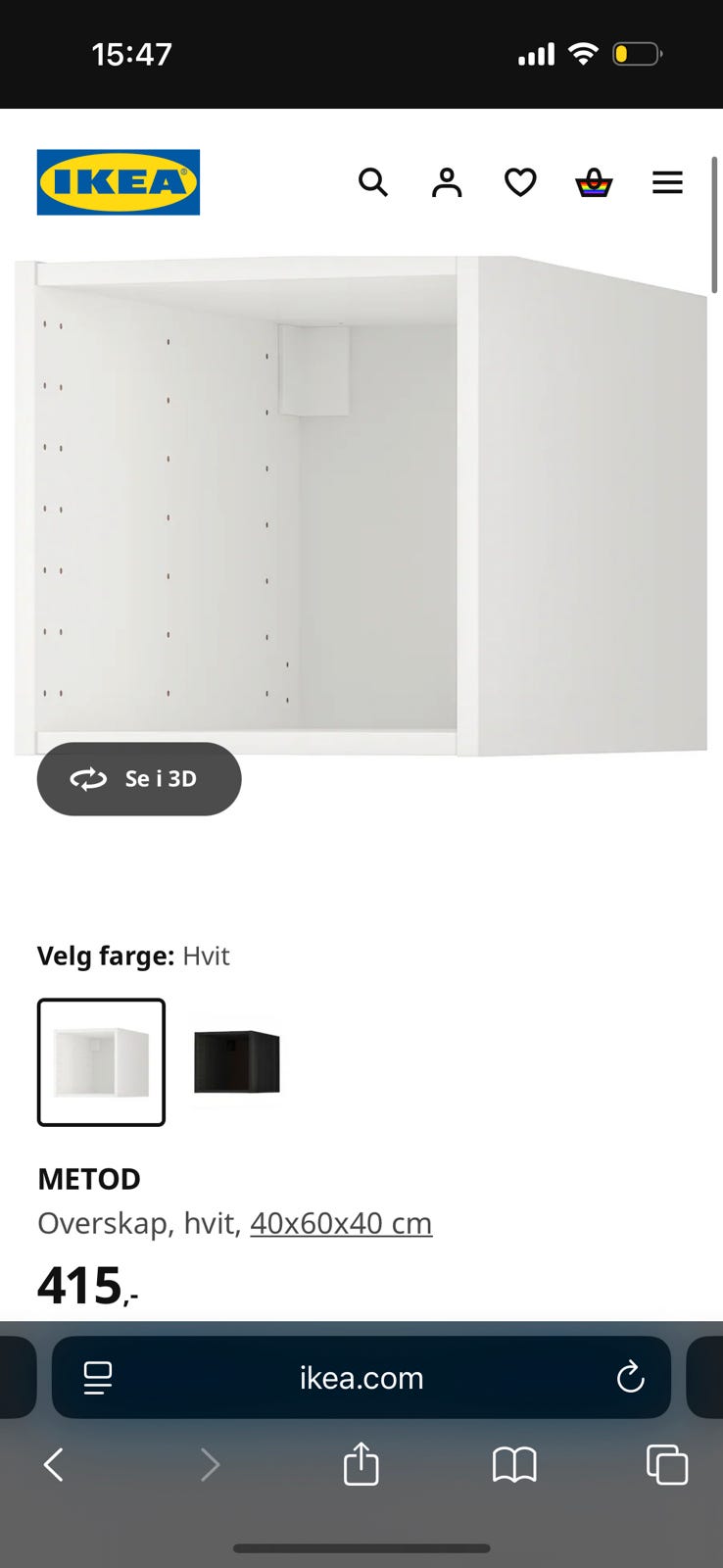Click the IKEA logo
Screen dimensions: 723x1568
pyautogui.click(x=118, y=182)
